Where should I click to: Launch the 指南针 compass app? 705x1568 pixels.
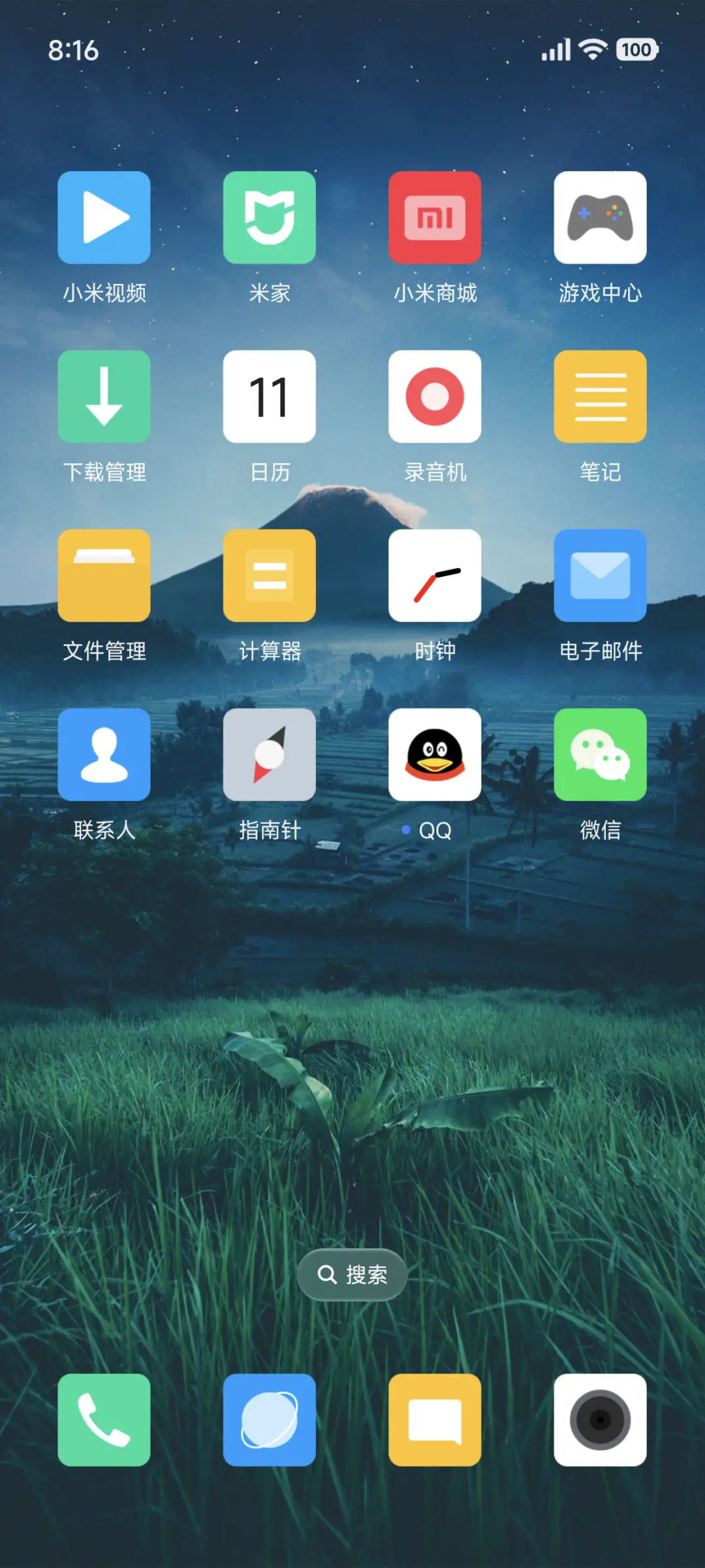(270, 755)
